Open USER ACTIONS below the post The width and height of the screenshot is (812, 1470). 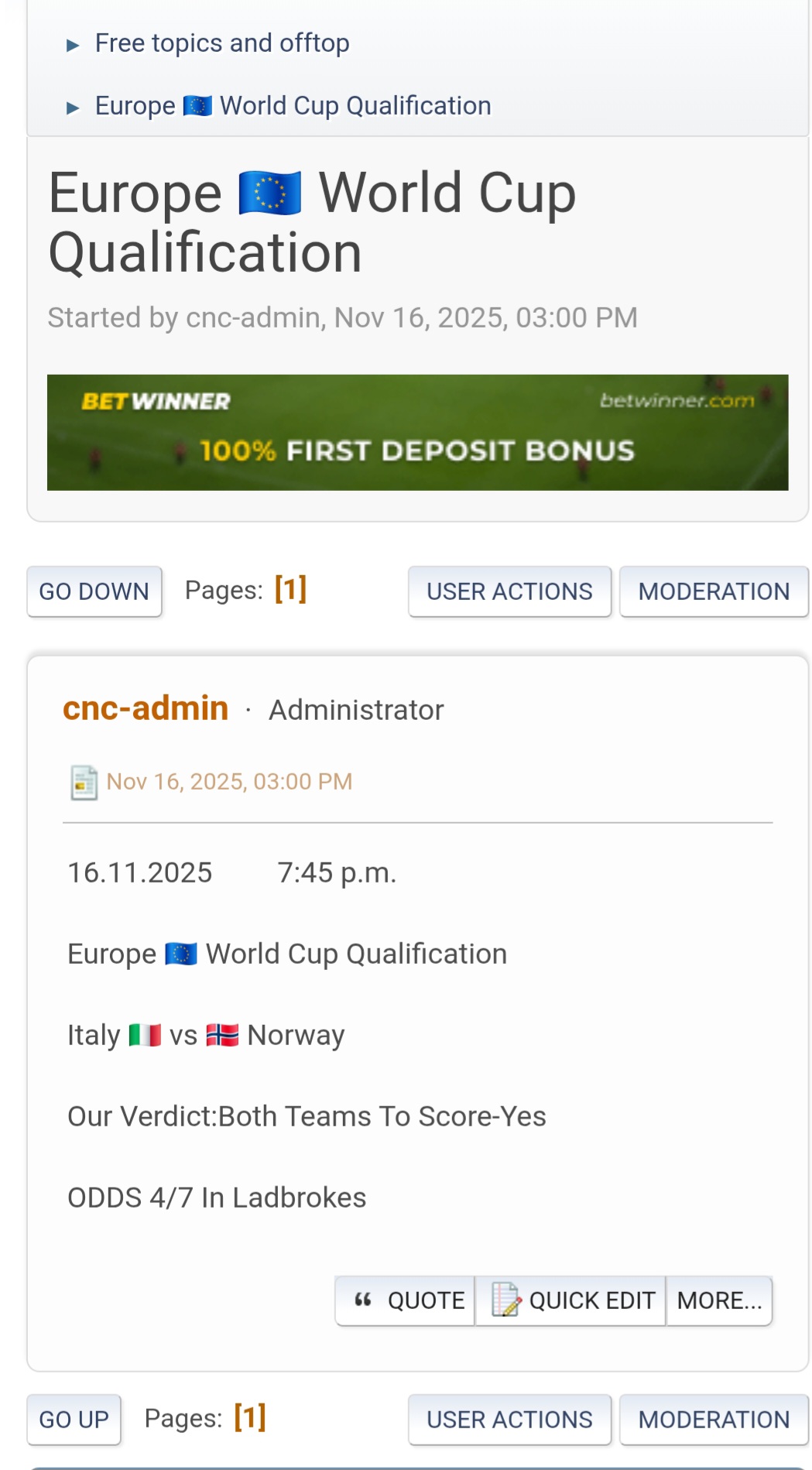coord(509,1420)
